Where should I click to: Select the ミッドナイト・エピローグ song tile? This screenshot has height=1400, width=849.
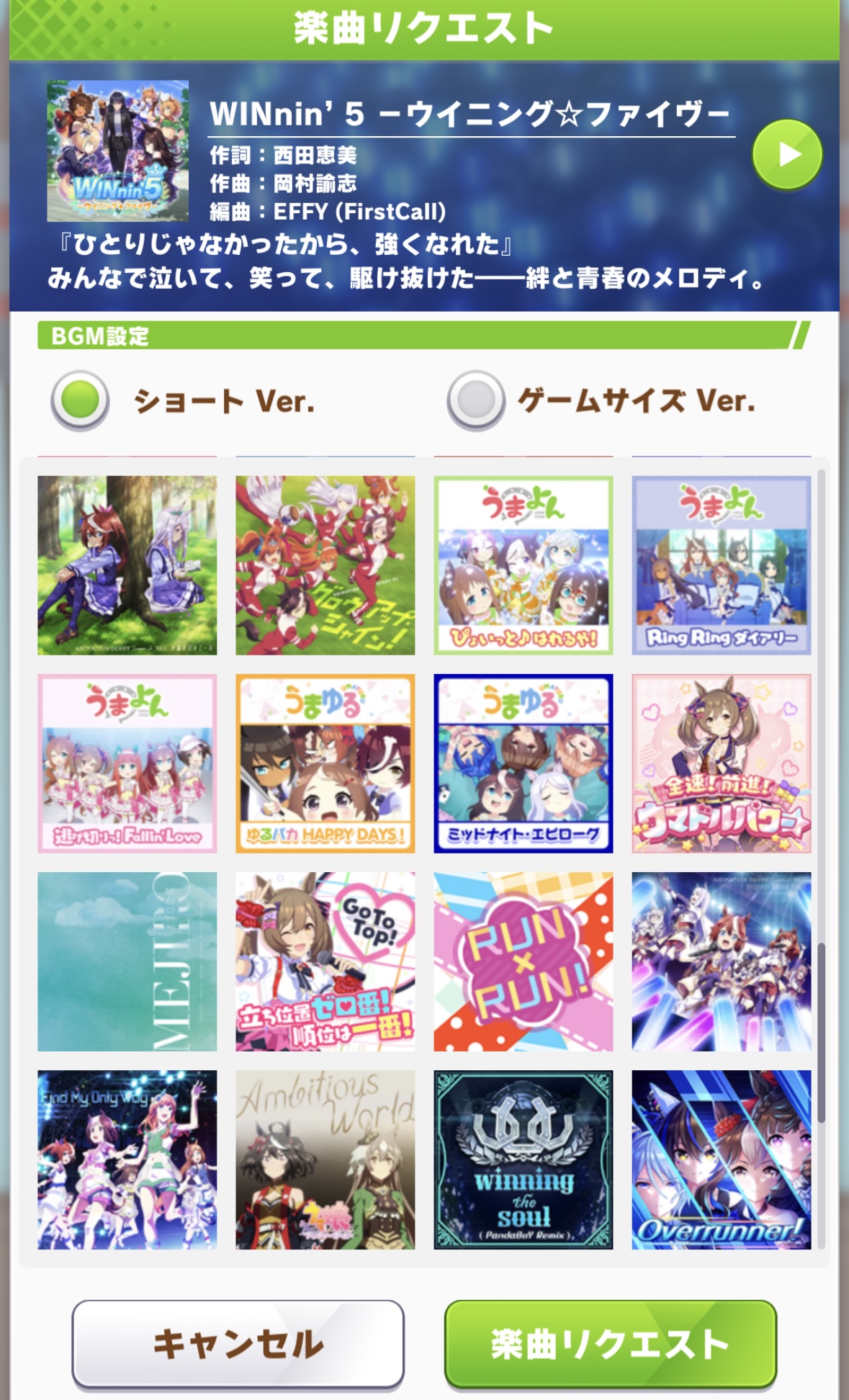[x=523, y=763]
